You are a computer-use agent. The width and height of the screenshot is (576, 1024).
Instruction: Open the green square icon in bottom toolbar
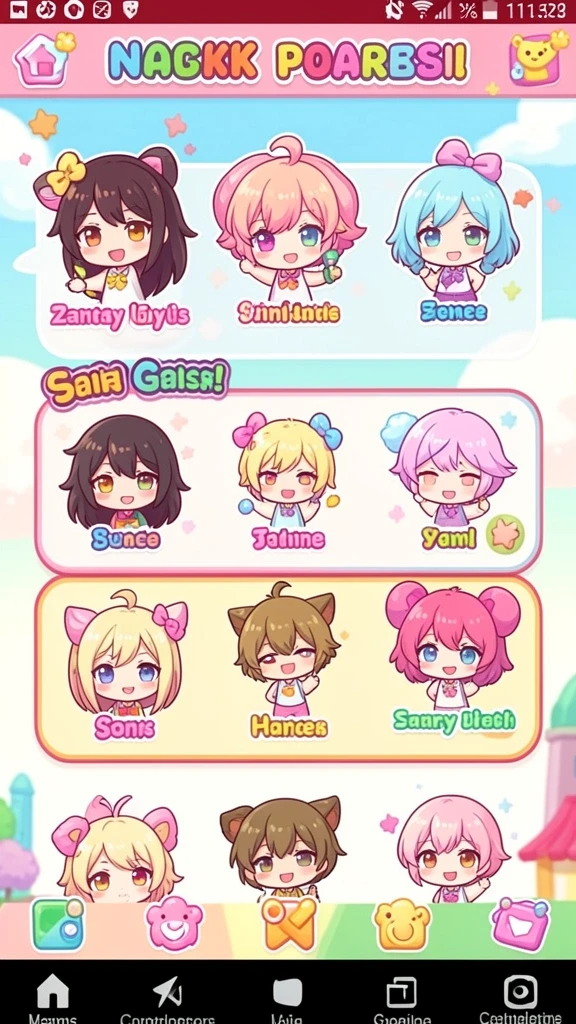58,925
